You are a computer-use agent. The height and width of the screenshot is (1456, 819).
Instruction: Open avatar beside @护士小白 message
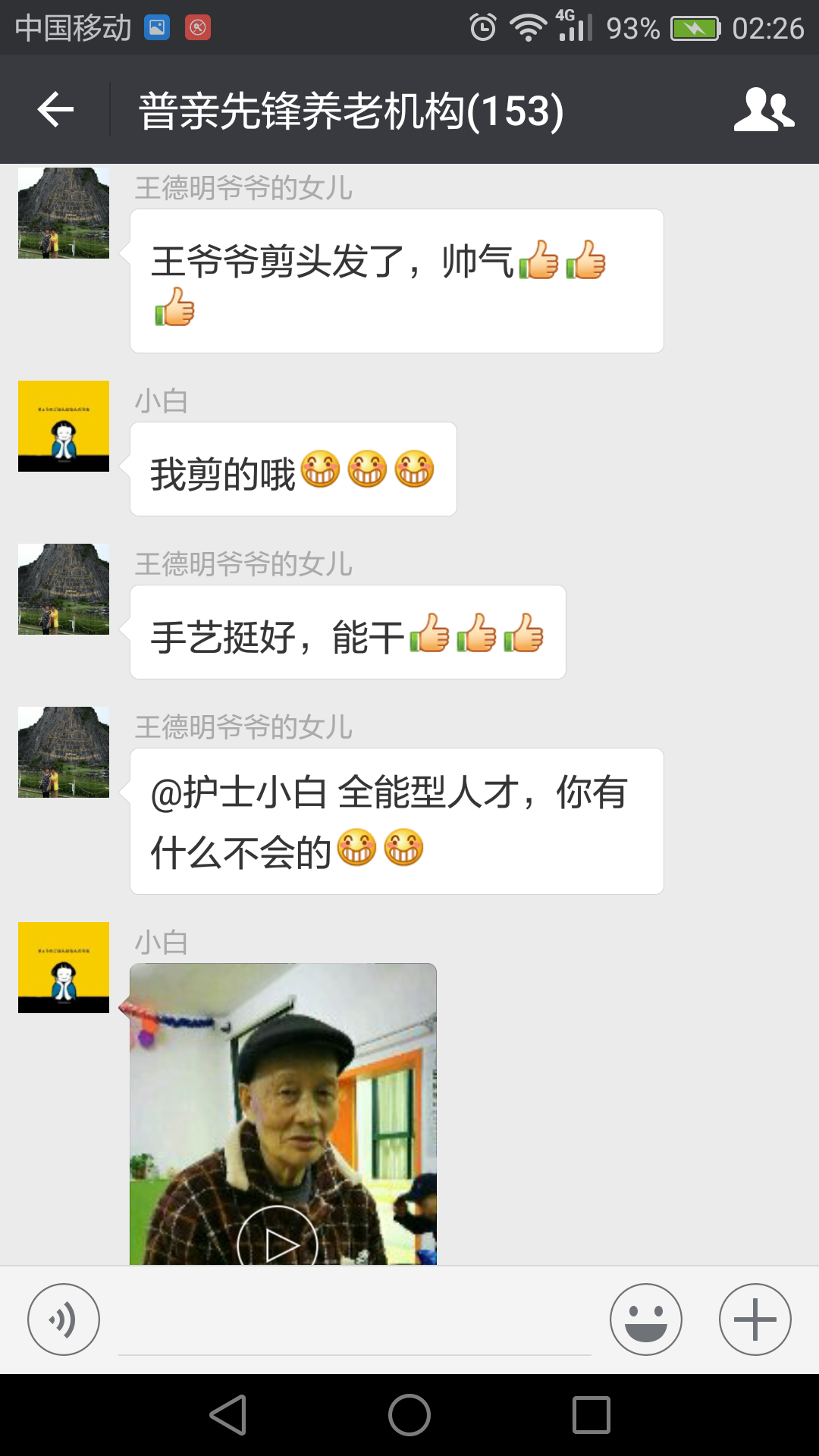[x=64, y=752]
